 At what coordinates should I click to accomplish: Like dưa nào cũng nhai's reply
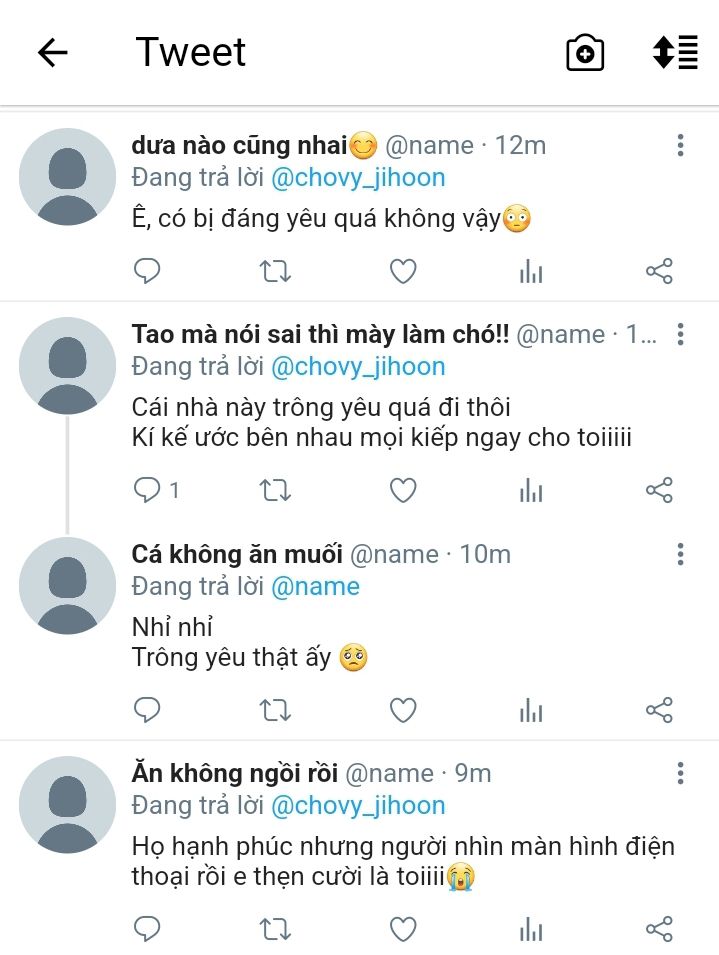click(x=403, y=271)
